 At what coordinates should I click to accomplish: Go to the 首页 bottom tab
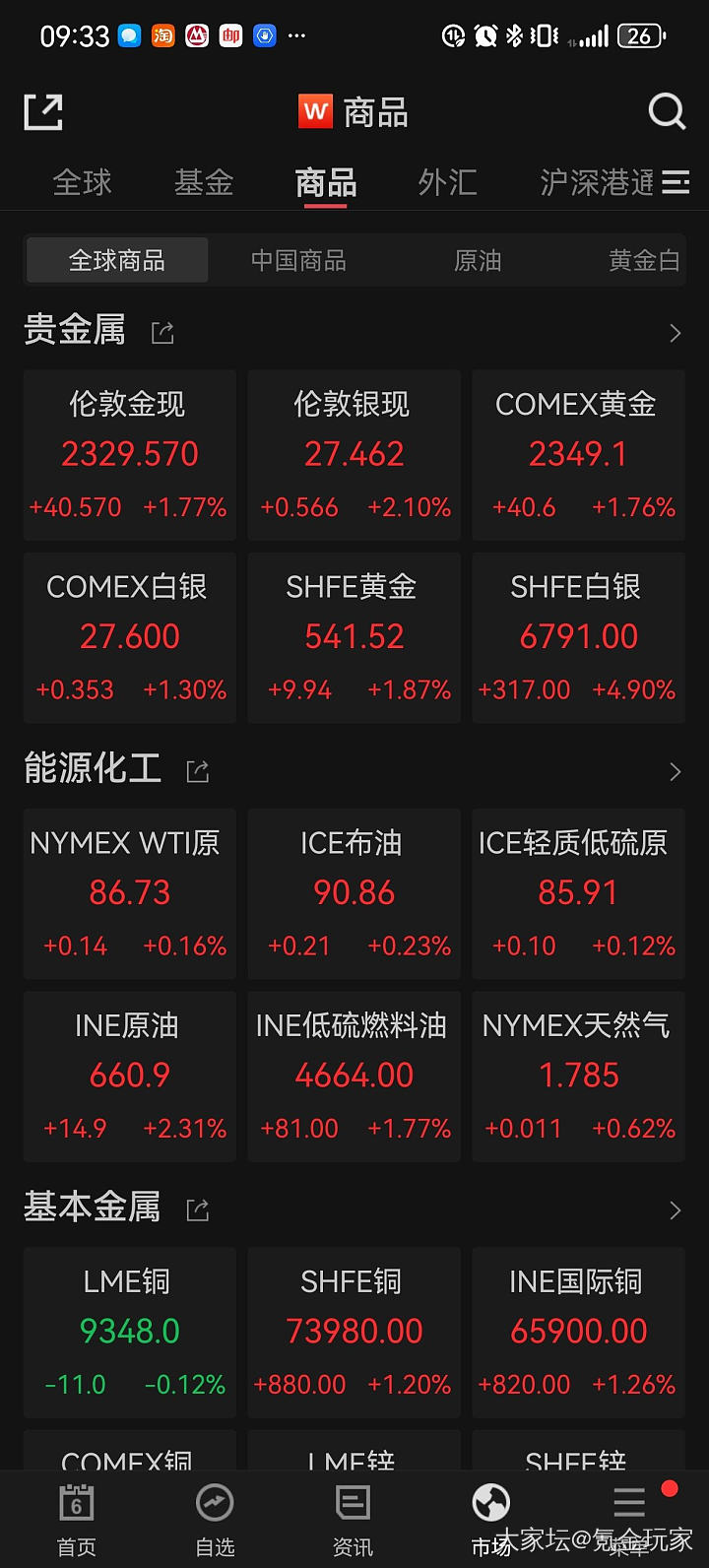[77, 1520]
